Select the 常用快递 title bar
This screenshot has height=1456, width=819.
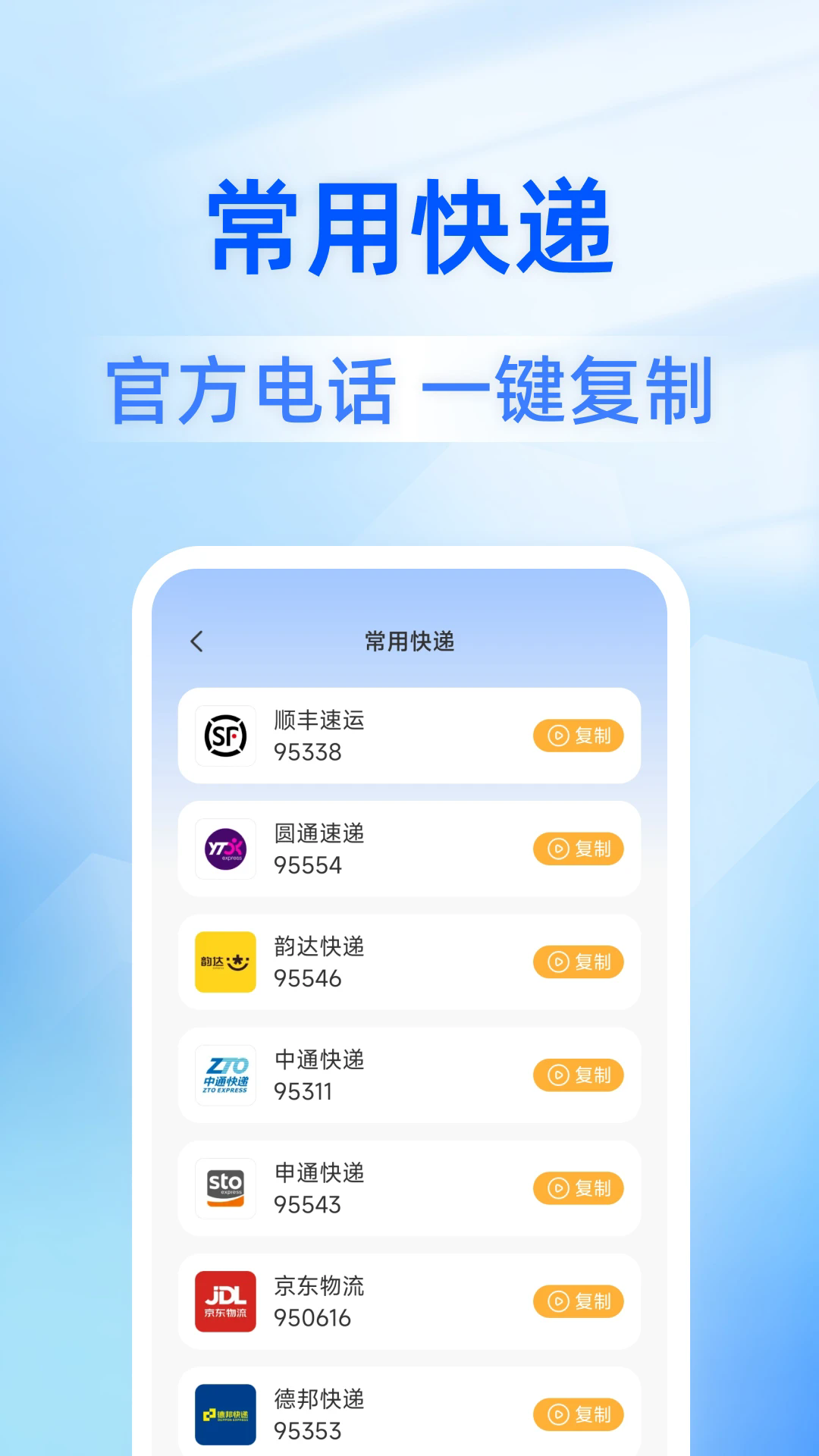[x=409, y=641]
